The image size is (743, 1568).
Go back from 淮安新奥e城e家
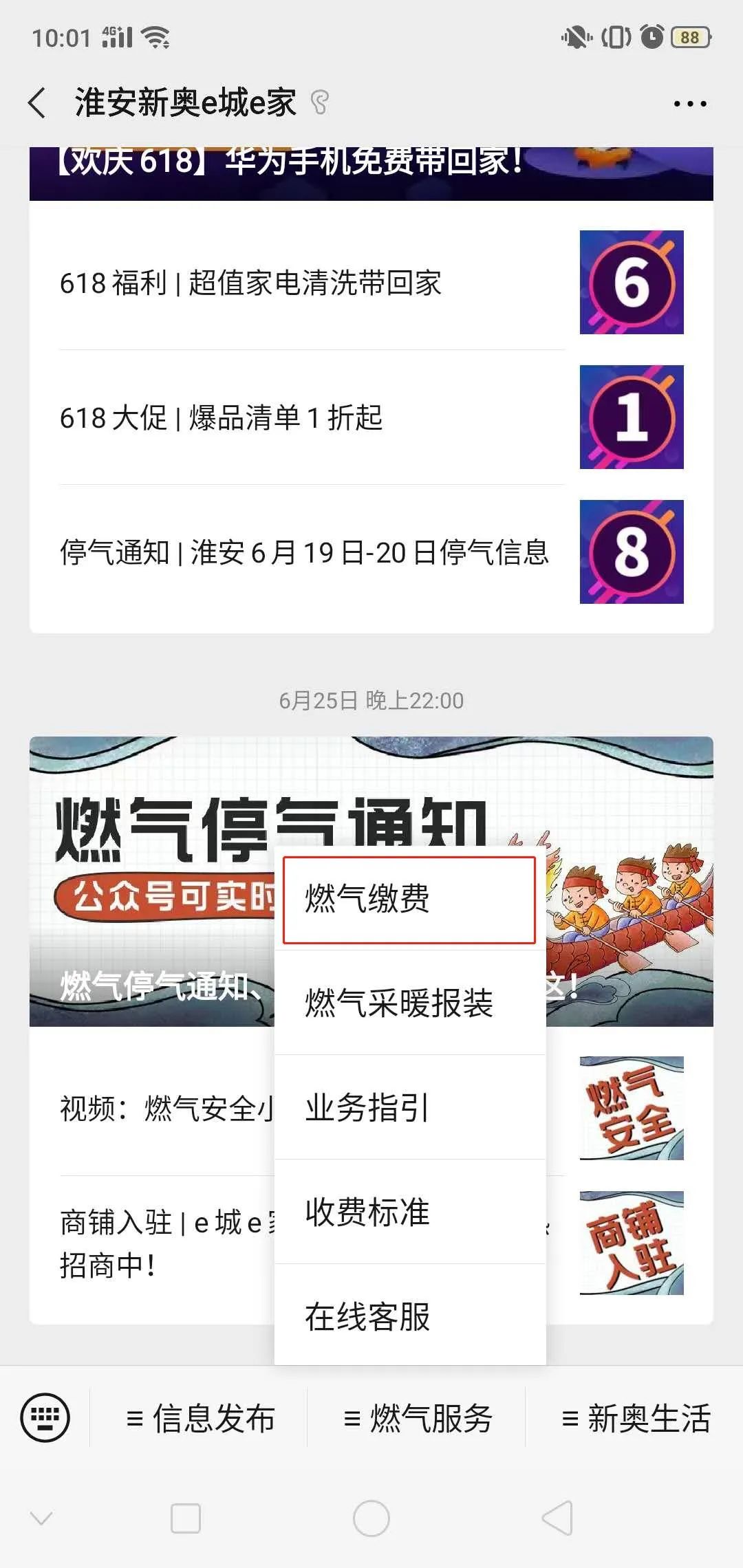[38, 103]
